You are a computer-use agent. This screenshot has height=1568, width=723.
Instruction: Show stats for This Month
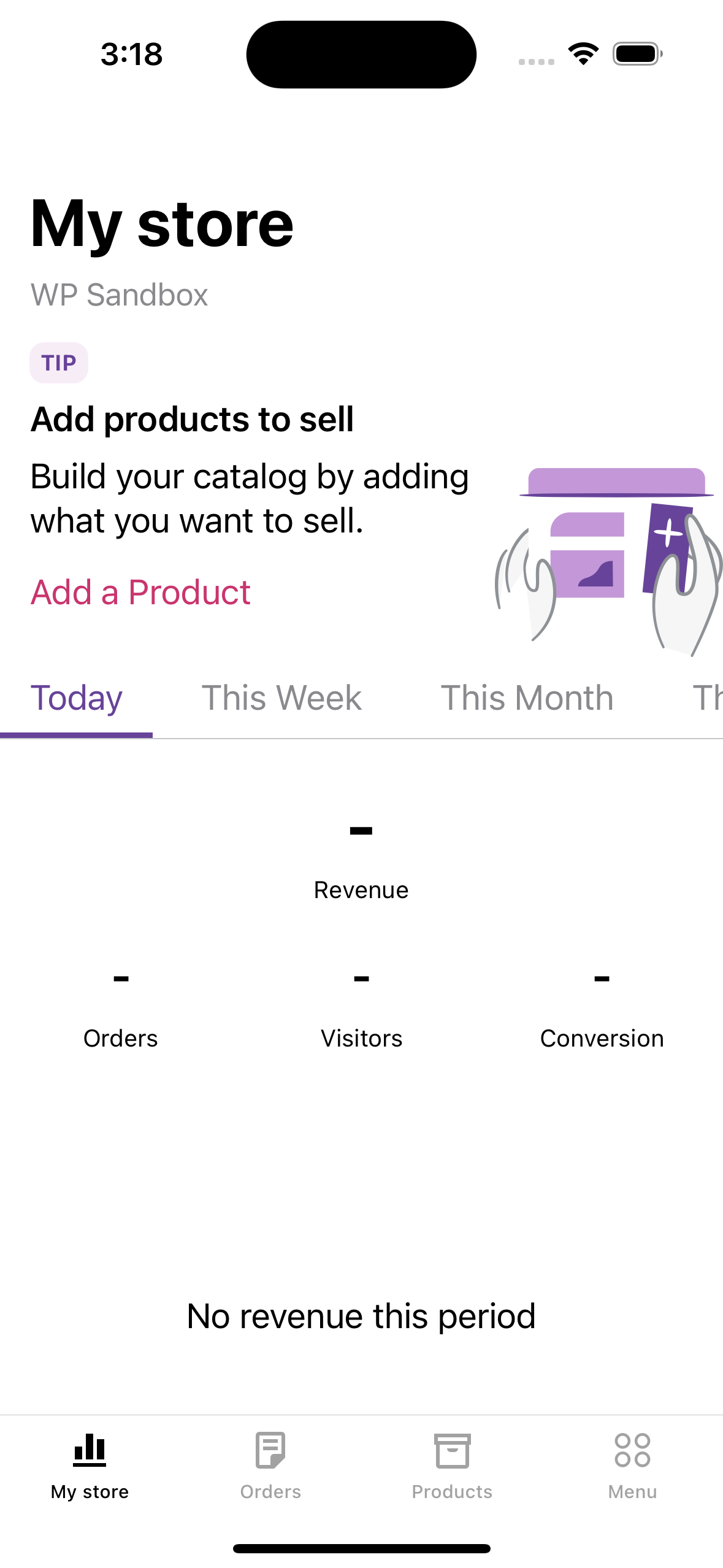[x=527, y=699]
